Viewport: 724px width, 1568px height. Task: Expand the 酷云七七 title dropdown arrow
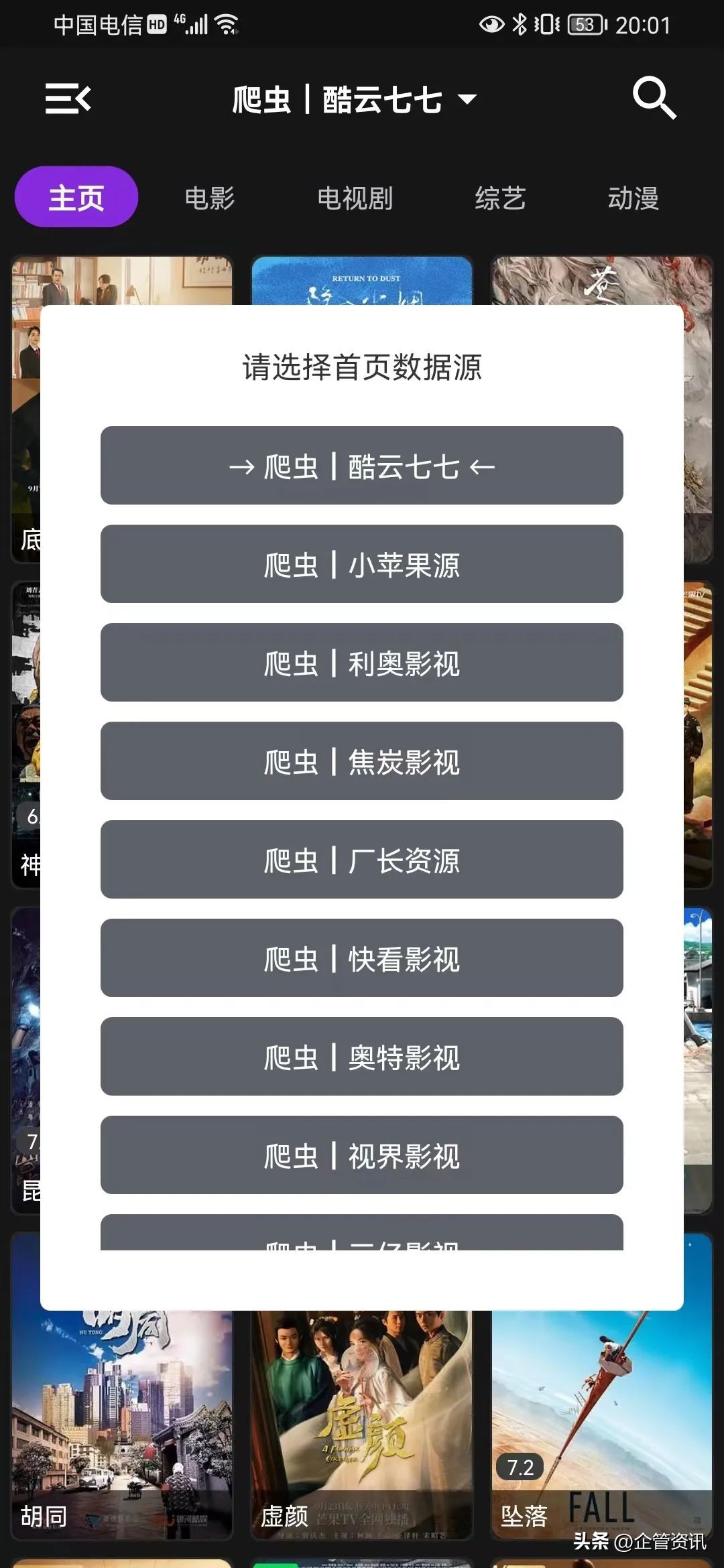(467, 99)
